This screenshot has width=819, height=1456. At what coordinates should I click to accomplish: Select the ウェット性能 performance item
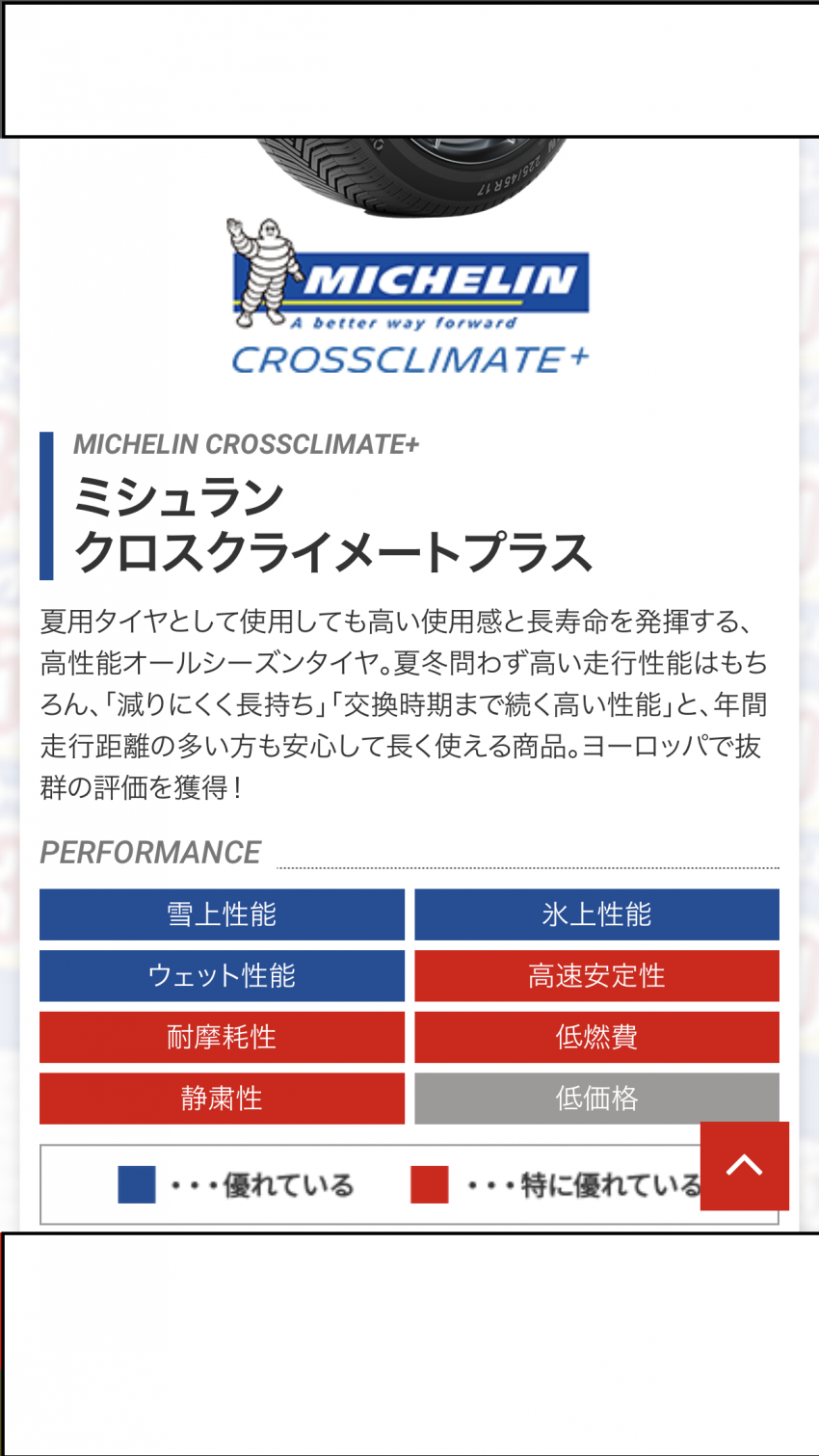click(222, 975)
